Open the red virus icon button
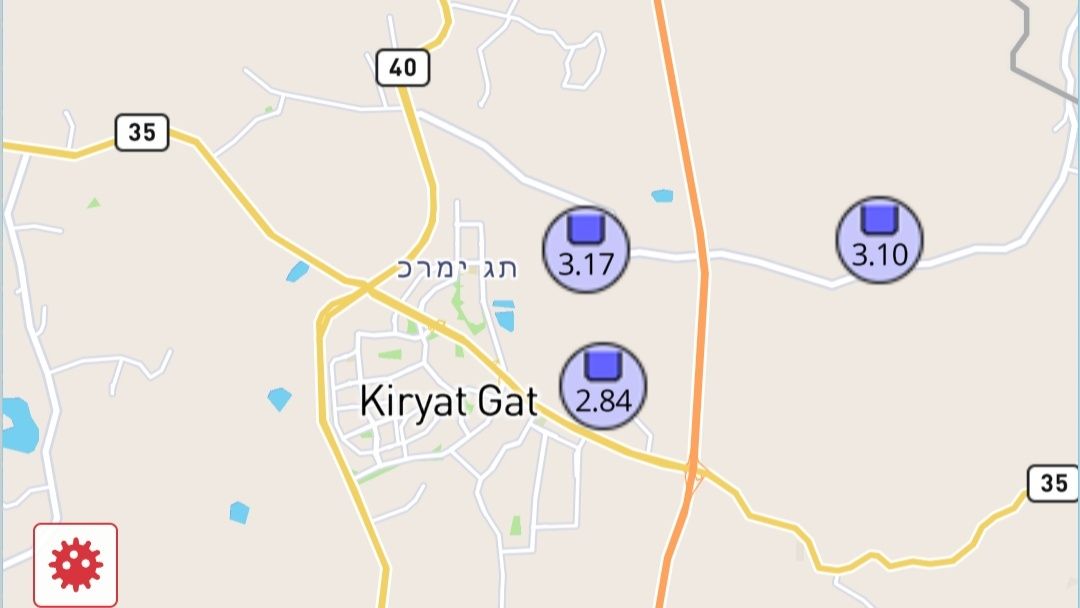Viewport: 1080px width, 608px height. [76, 564]
